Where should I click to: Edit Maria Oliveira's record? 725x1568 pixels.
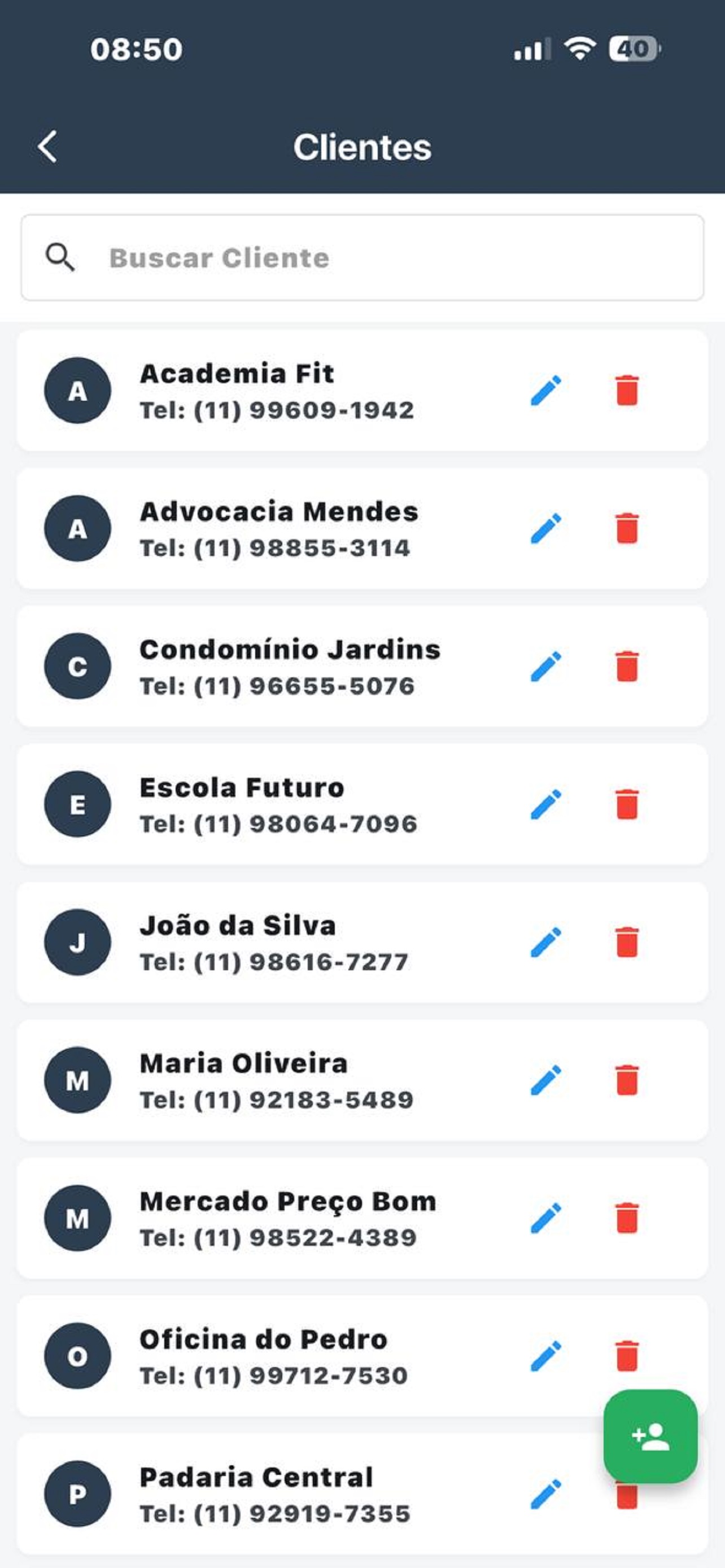click(545, 1080)
